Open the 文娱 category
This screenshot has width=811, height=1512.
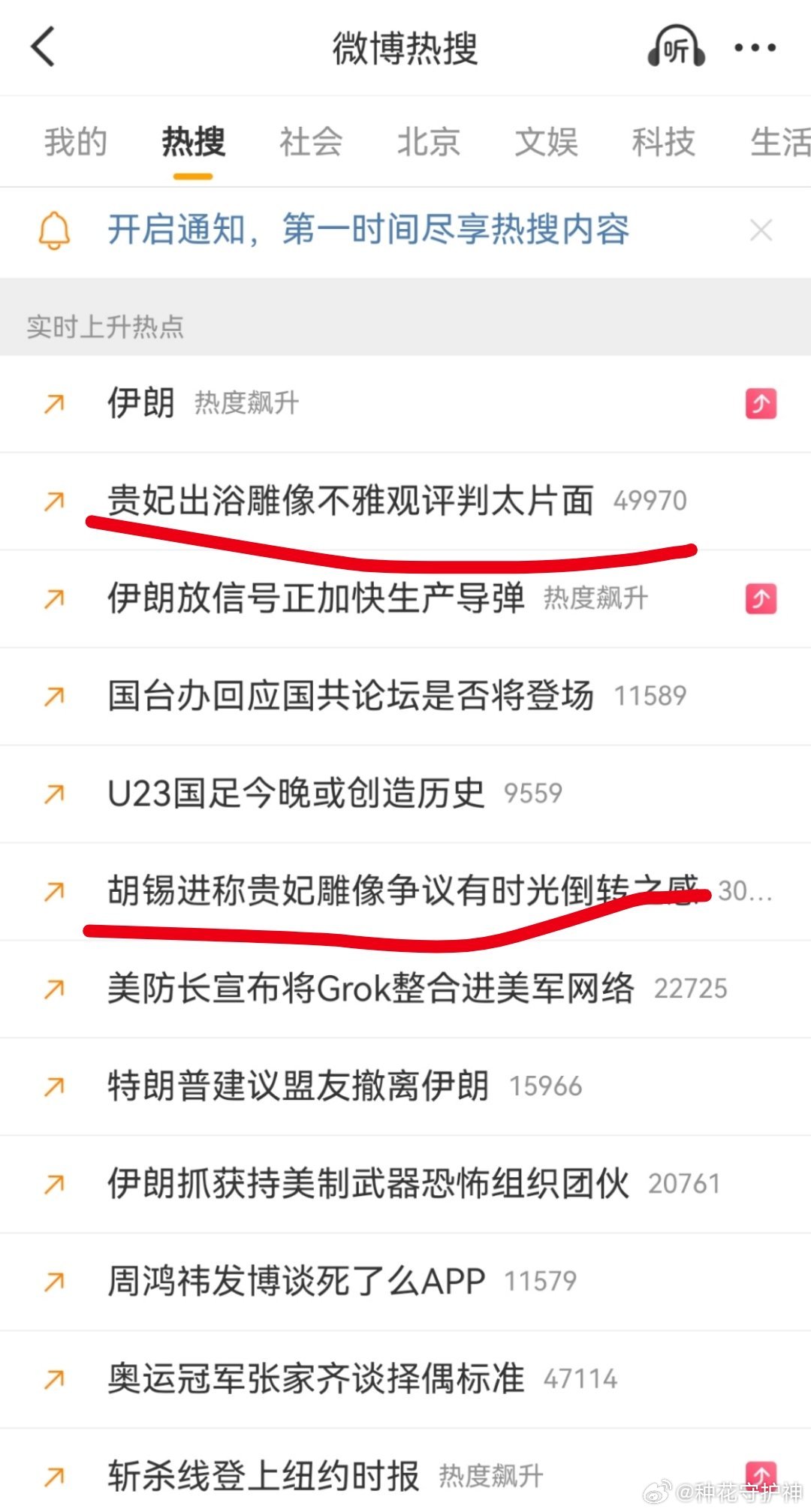[x=545, y=142]
